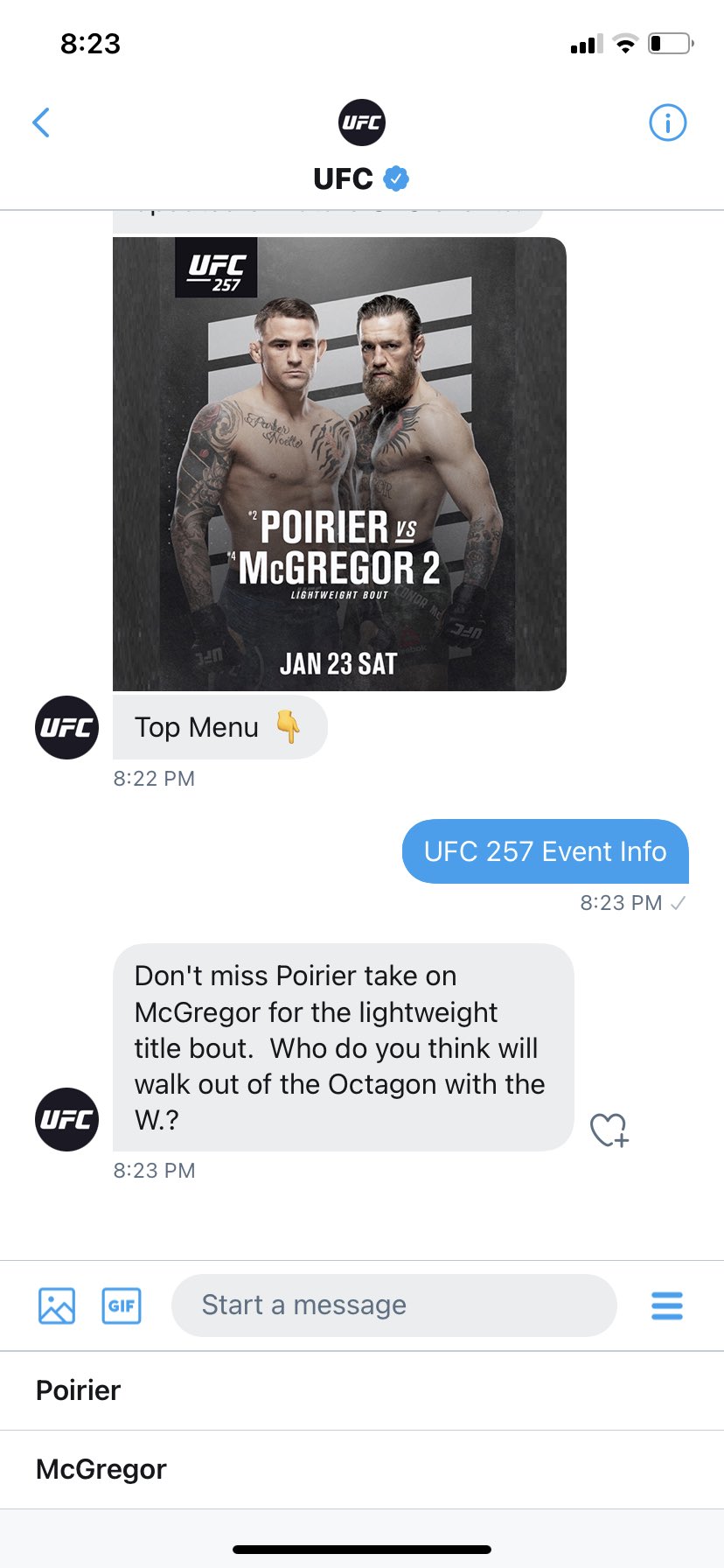Viewport: 724px width, 1568px height.
Task: Open the UFC 257 poster image
Action: point(339,464)
